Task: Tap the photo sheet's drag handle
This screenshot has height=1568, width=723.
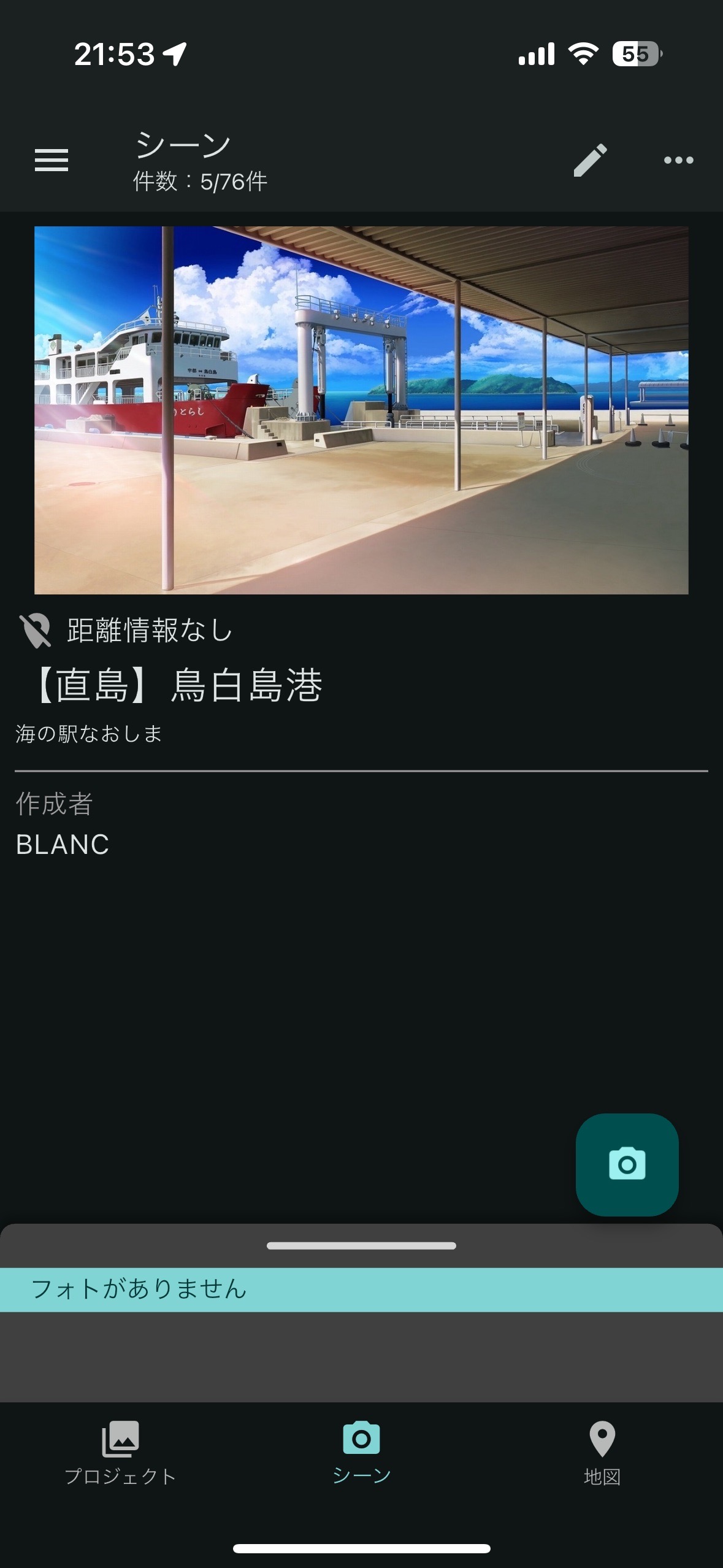Action: click(x=361, y=1245)
